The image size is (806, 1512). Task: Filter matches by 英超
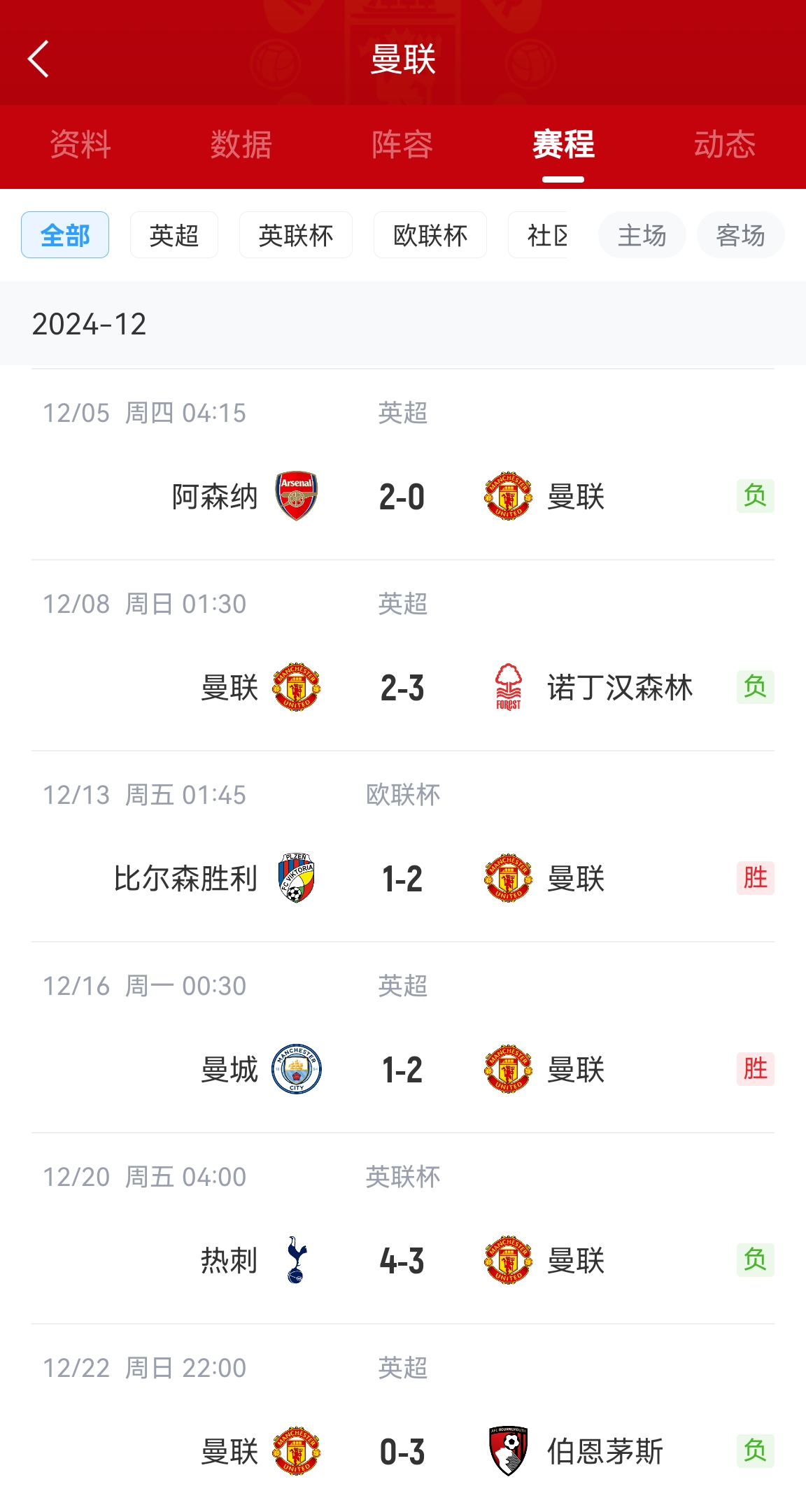pyautogui.click(x=174, y=235)
